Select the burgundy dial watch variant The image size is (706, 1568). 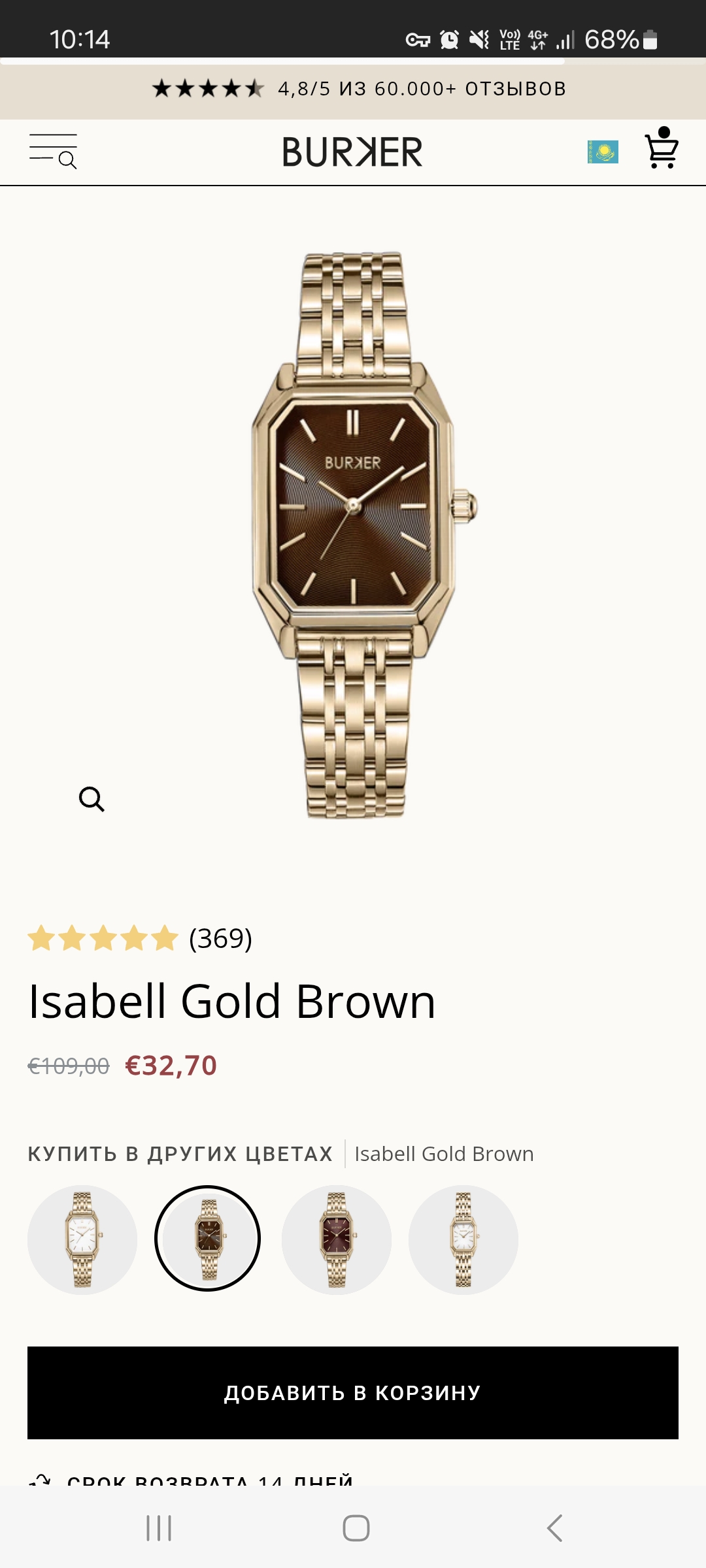click(x=336, y=1239)
